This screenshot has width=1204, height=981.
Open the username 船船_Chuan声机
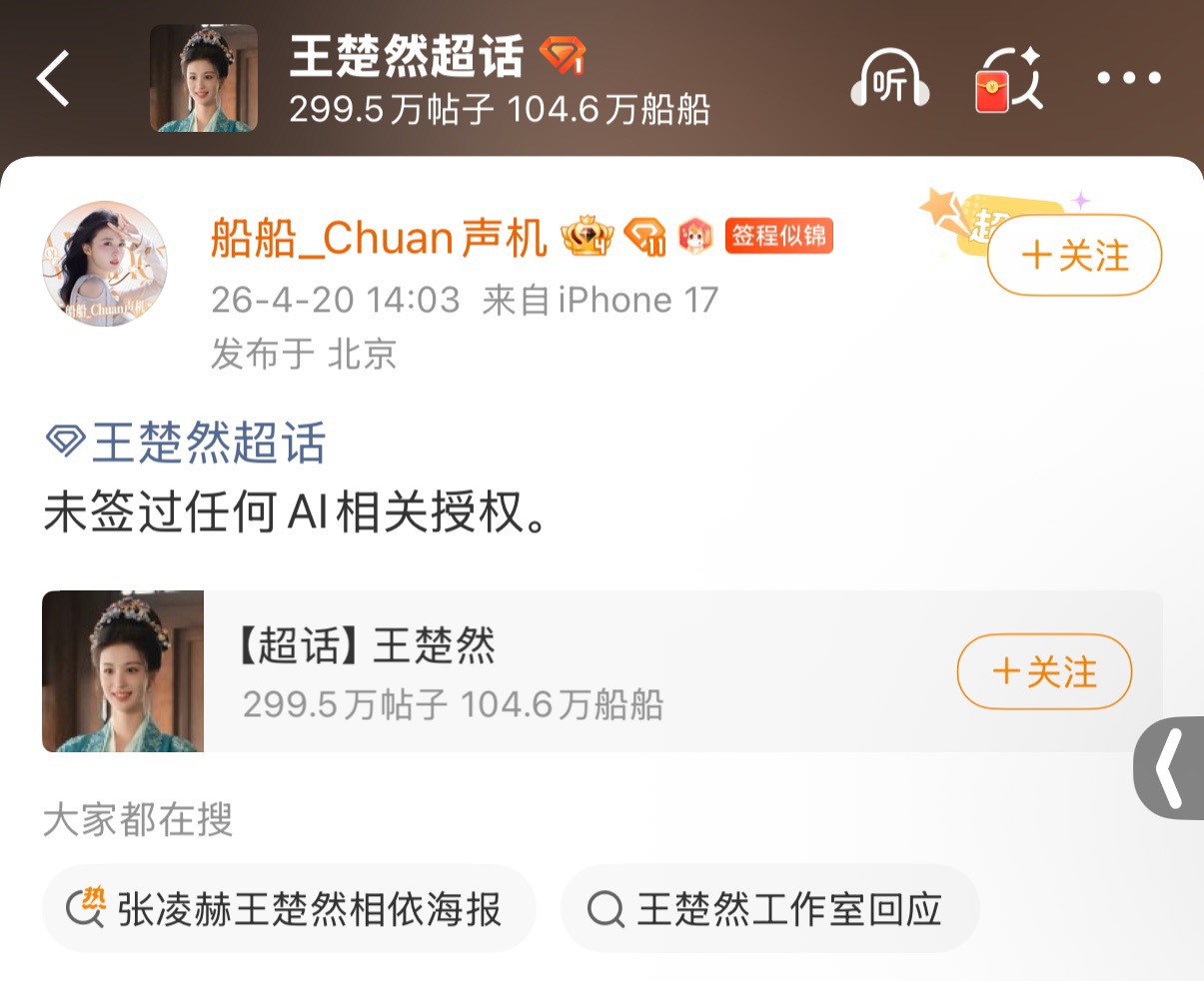click(x=378, y=239)
